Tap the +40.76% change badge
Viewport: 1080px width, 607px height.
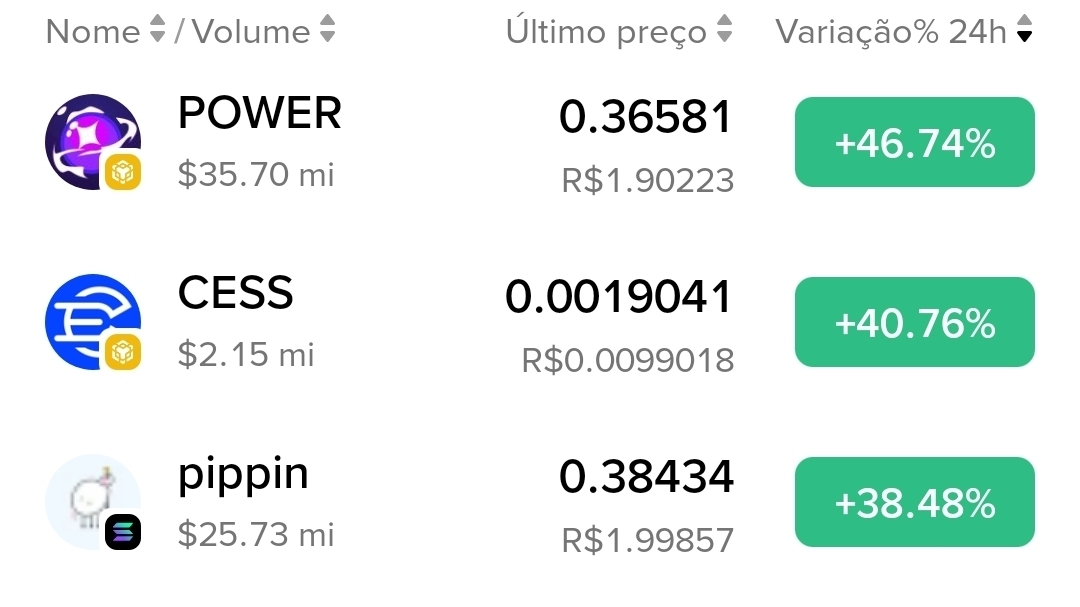(915, 322)
